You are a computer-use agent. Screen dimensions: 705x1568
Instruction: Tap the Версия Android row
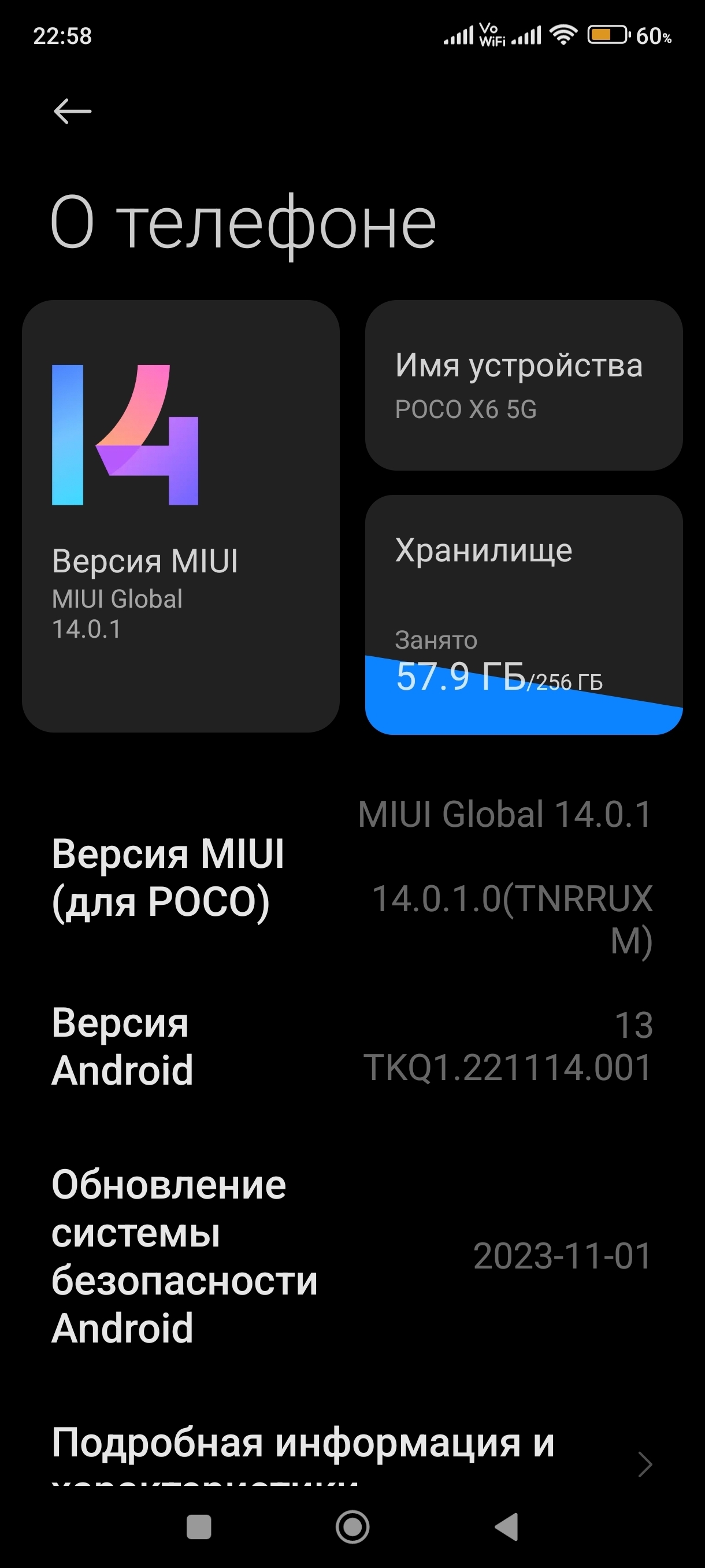pyautogui.click(x=352, y=1046)
